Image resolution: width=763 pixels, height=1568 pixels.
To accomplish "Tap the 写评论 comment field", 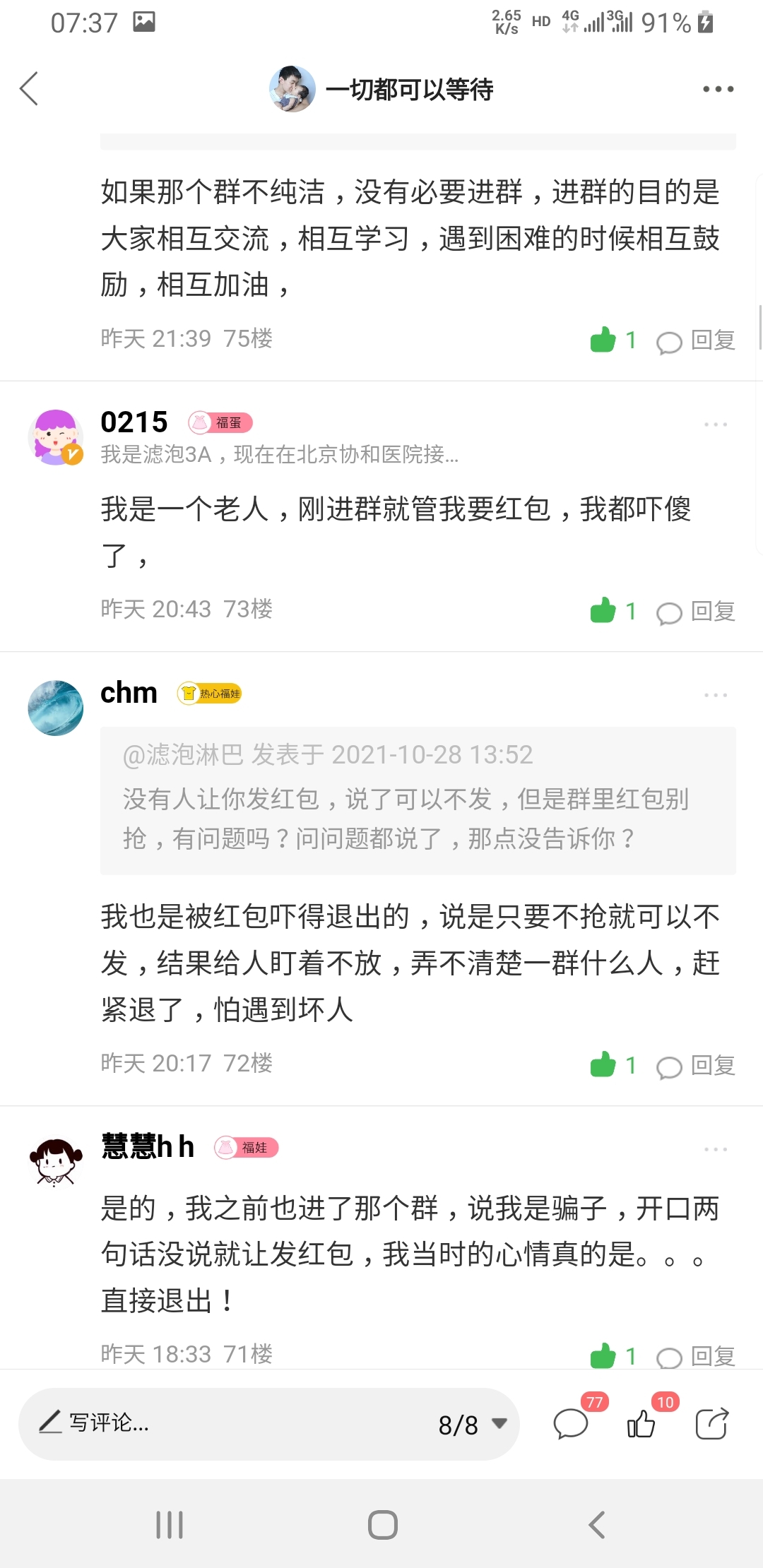I will pyautogui.click(x=212, y=1423).
